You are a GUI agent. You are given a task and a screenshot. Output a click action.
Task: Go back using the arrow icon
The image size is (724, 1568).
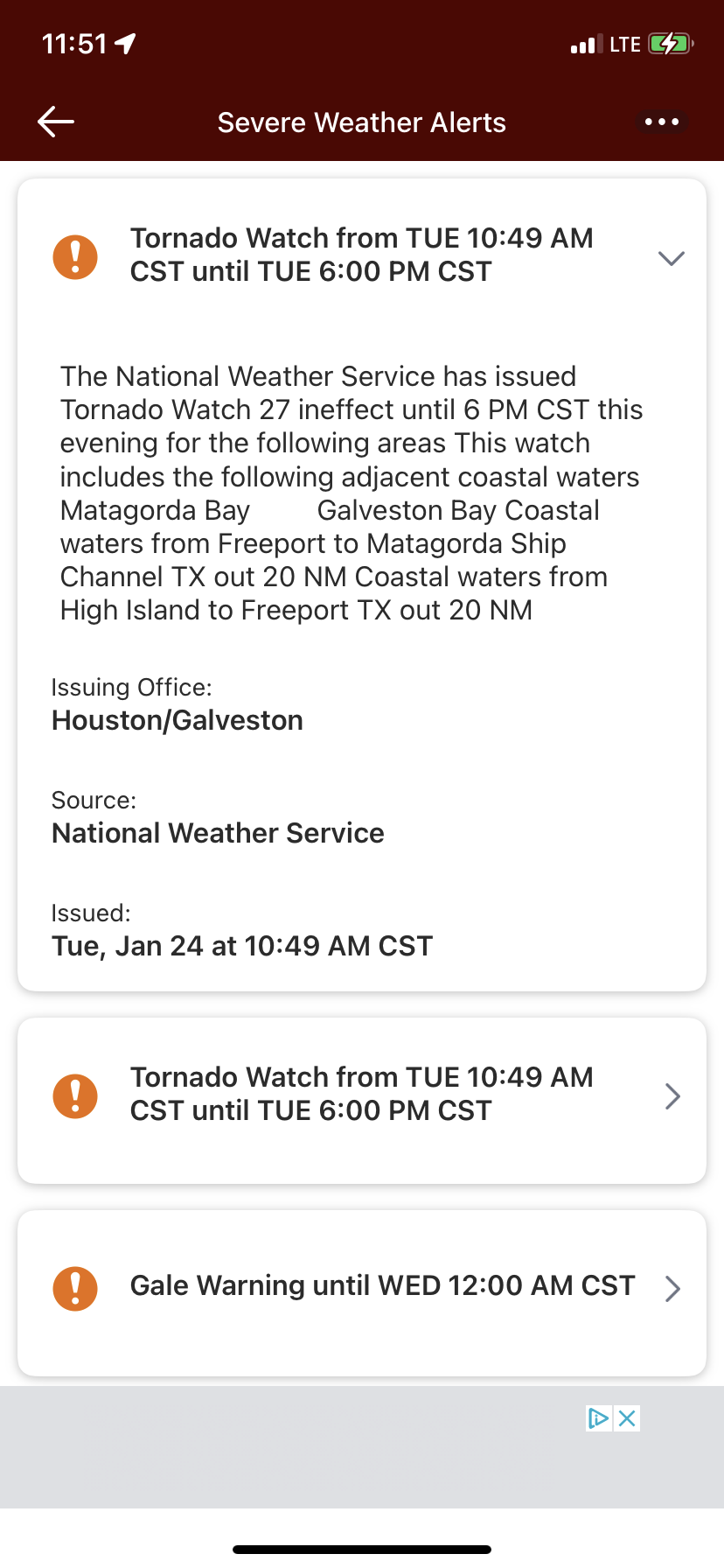(56, 122)
